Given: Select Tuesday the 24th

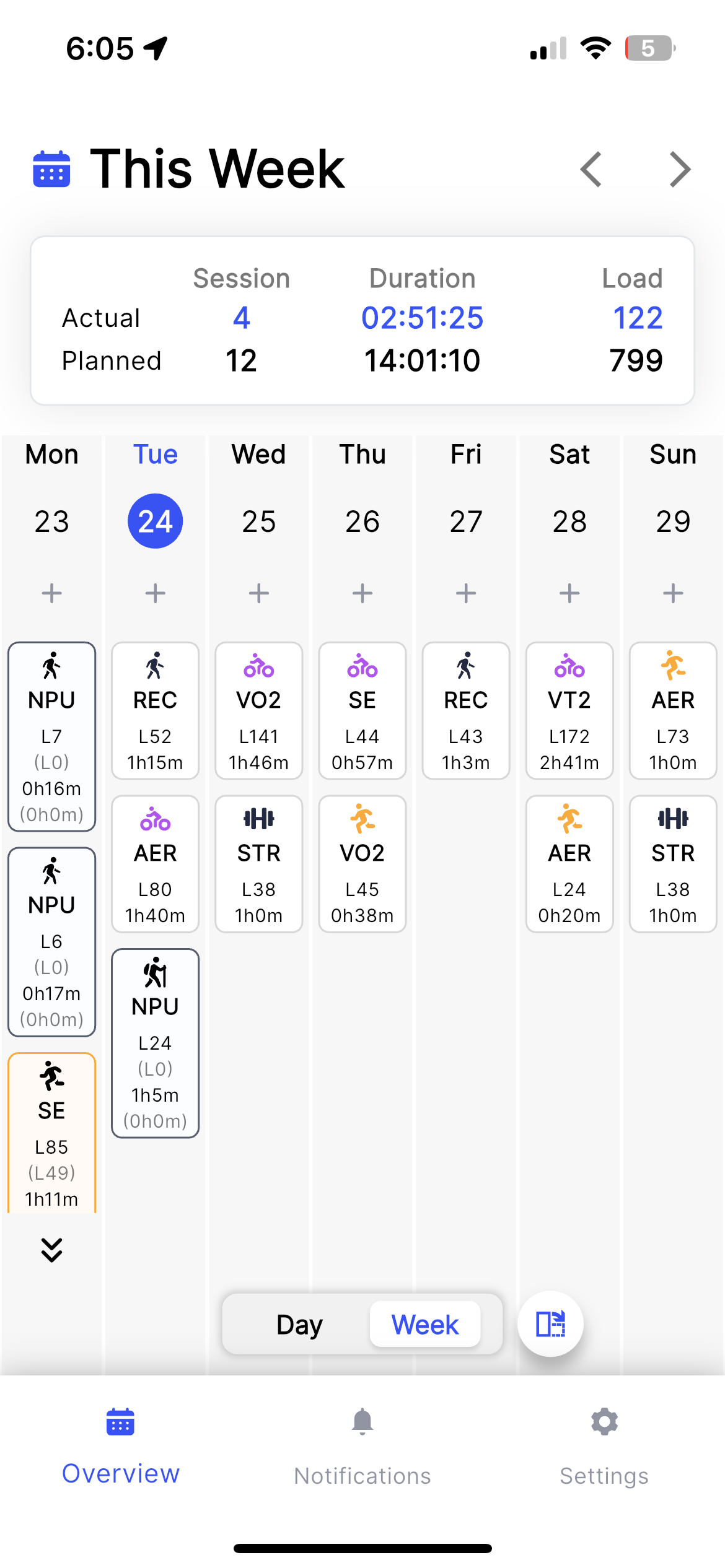Looking at the screenshot, I should 155,521.
